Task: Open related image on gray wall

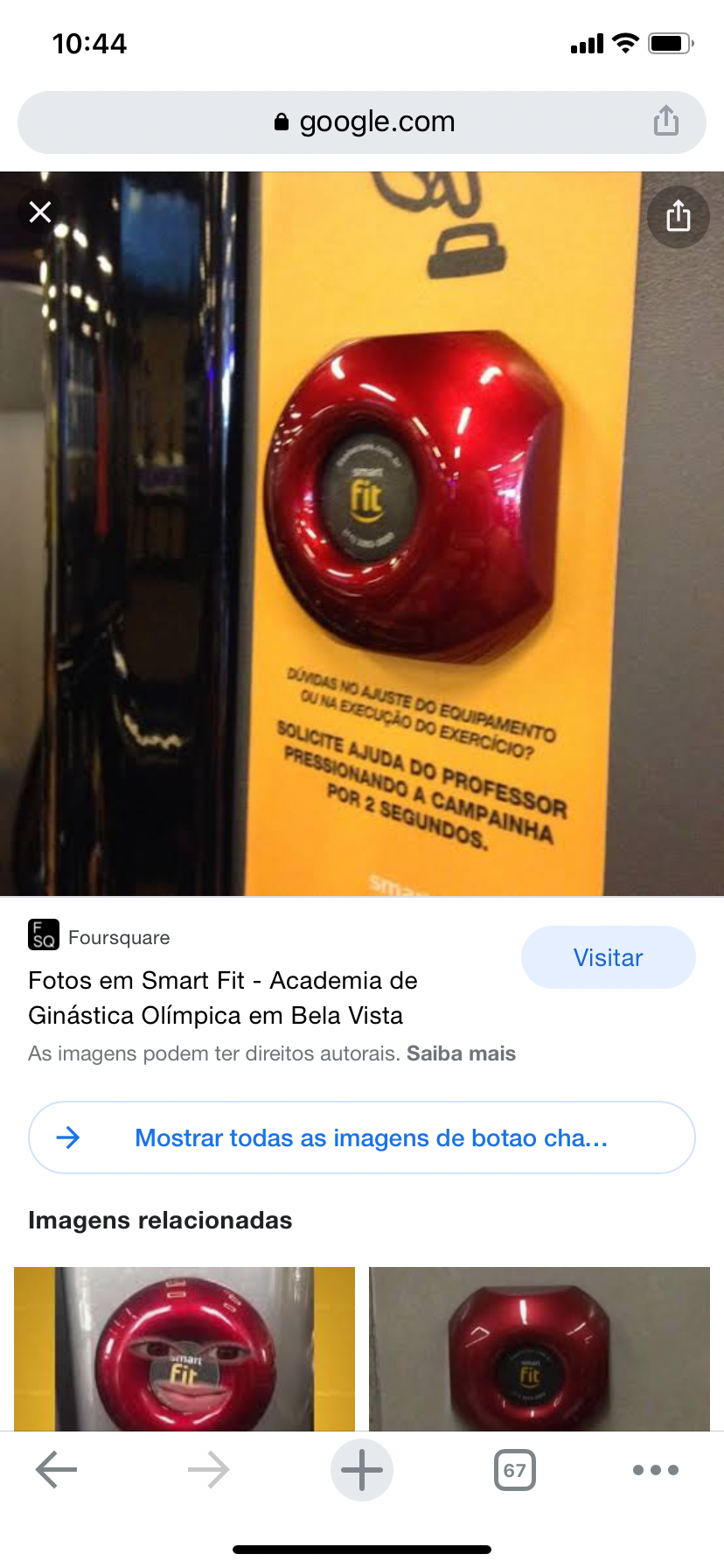Action: [540, 1348]
